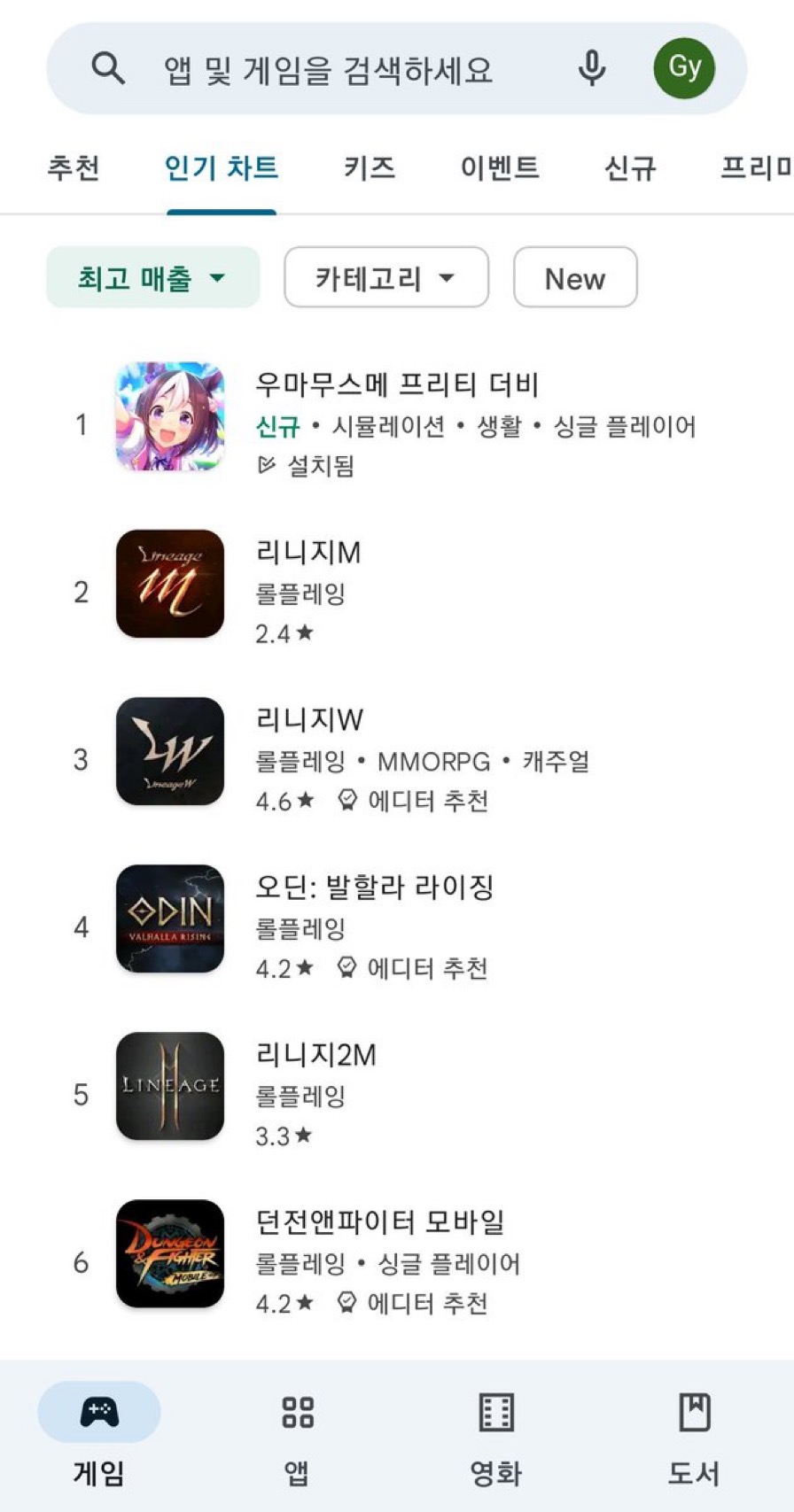Toggle the New filter chip
Screen dimensions: 794x1512
click(x=575, y=278)
